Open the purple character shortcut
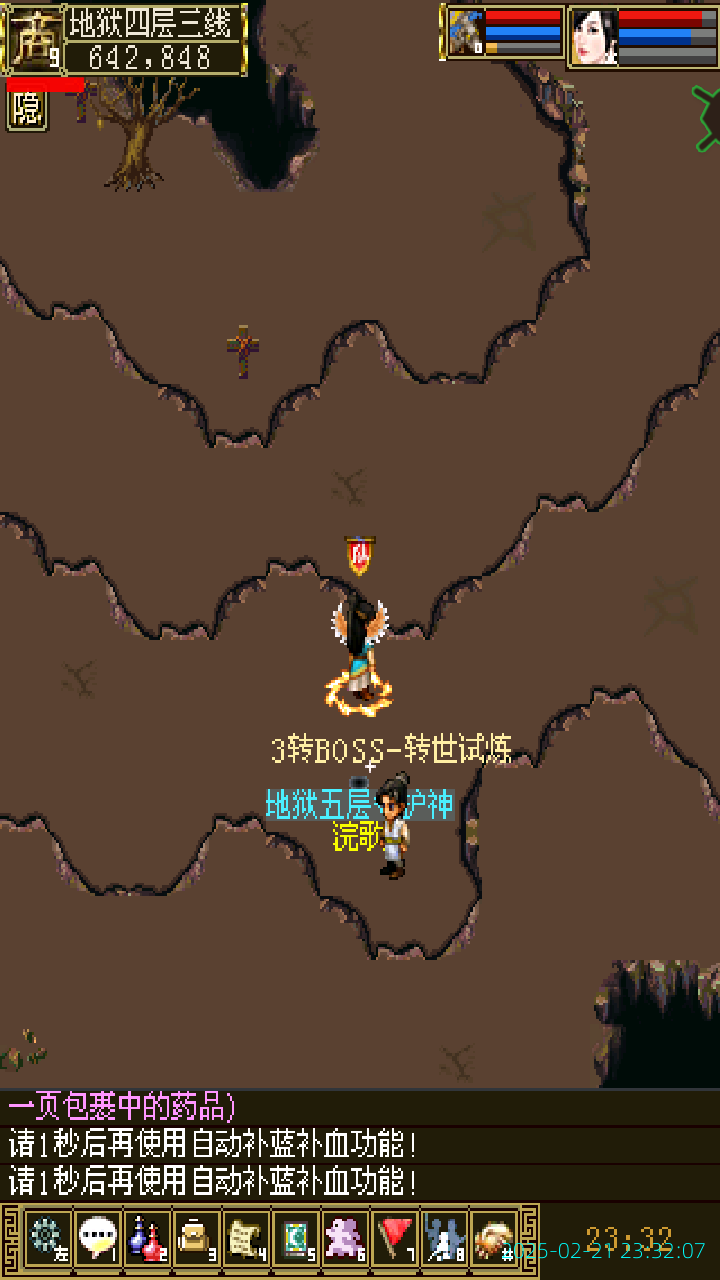This screenshot has width=720, height=1280. coord(345,1238)
